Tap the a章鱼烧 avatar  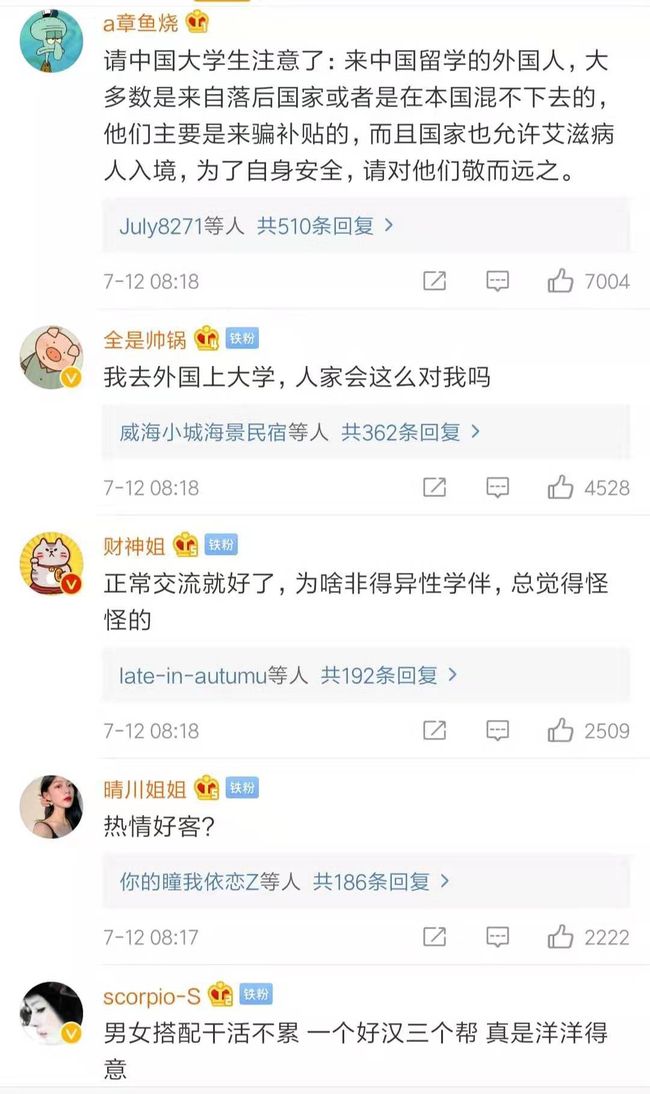point(52,40)
